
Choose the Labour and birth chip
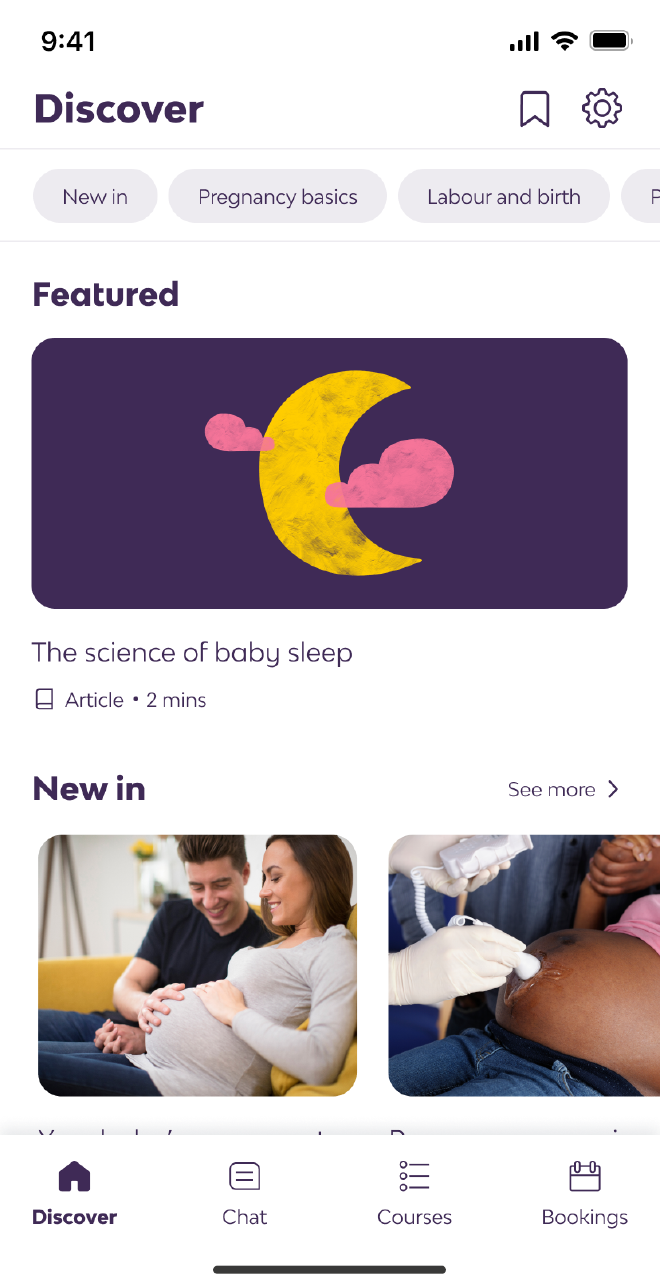point(503,197)
